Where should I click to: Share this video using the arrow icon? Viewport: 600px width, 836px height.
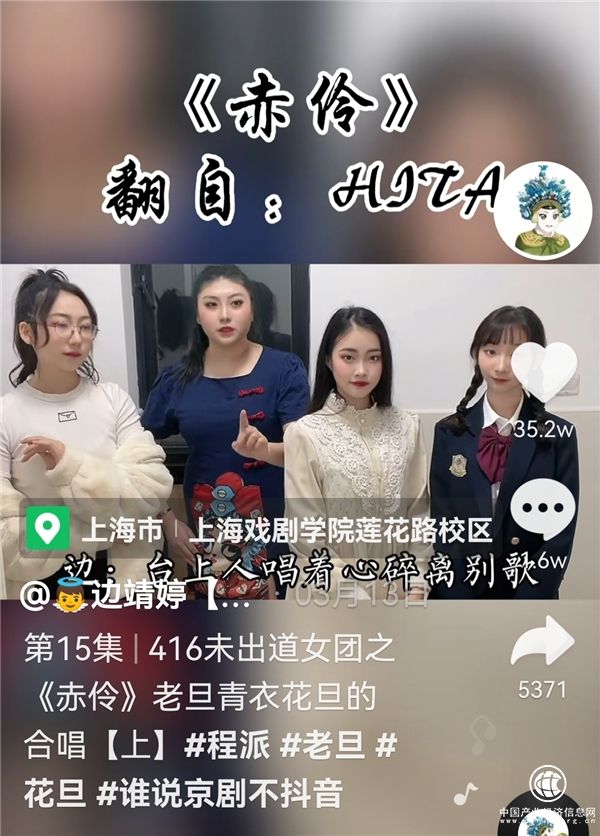tap(541, 645)
